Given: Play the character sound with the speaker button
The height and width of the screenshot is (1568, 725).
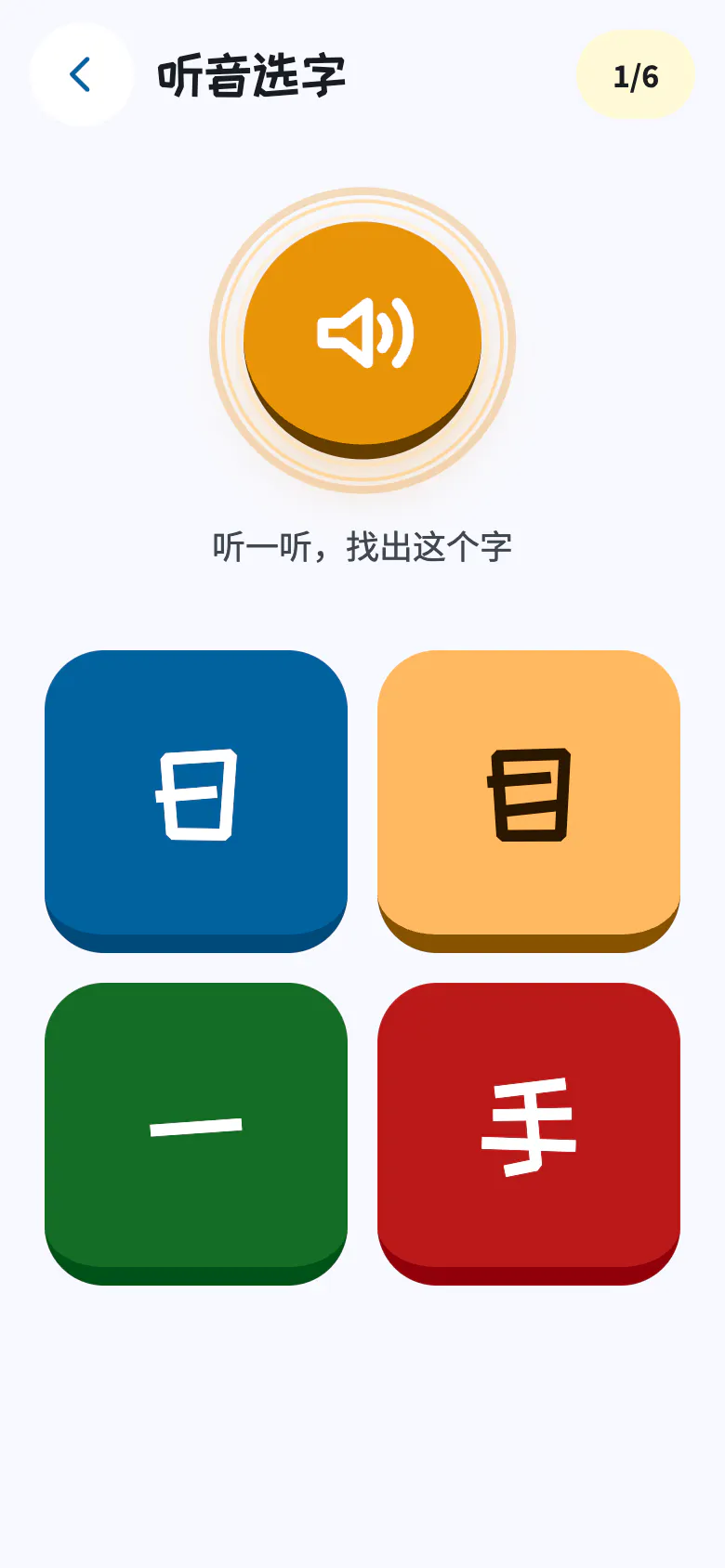Looking at the screenshot, I should click(x=362, y=340).
